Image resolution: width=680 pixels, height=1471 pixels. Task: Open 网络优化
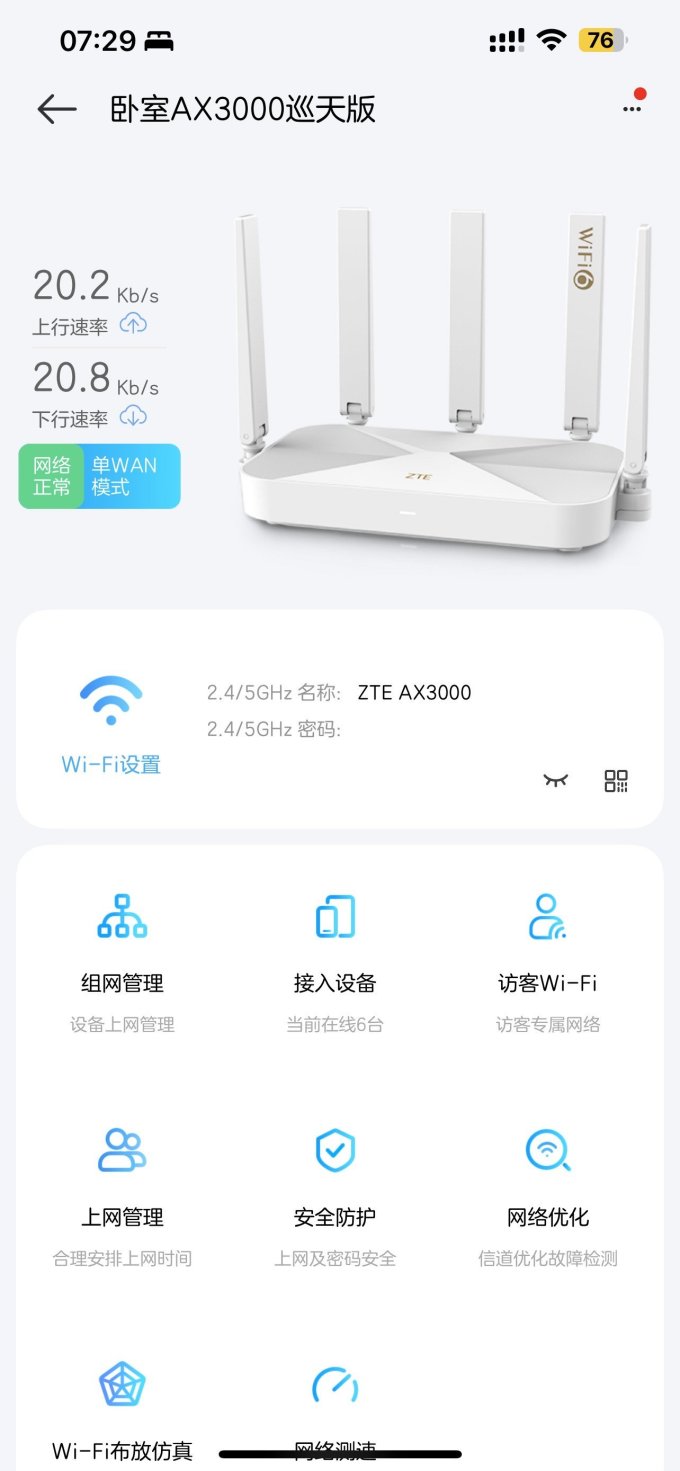tap(547, 1183)
